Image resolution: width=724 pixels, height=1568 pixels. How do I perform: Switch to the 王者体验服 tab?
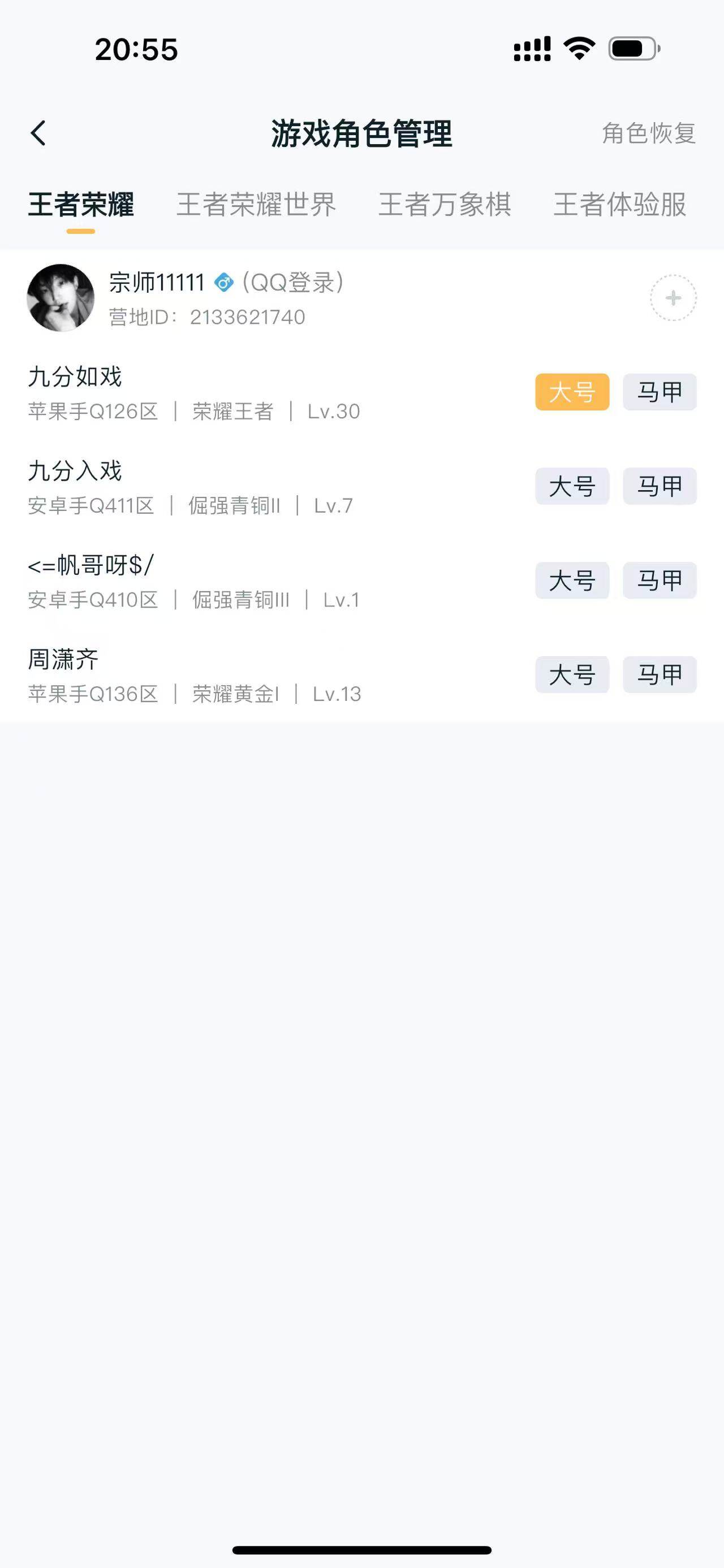pos(620,206)
